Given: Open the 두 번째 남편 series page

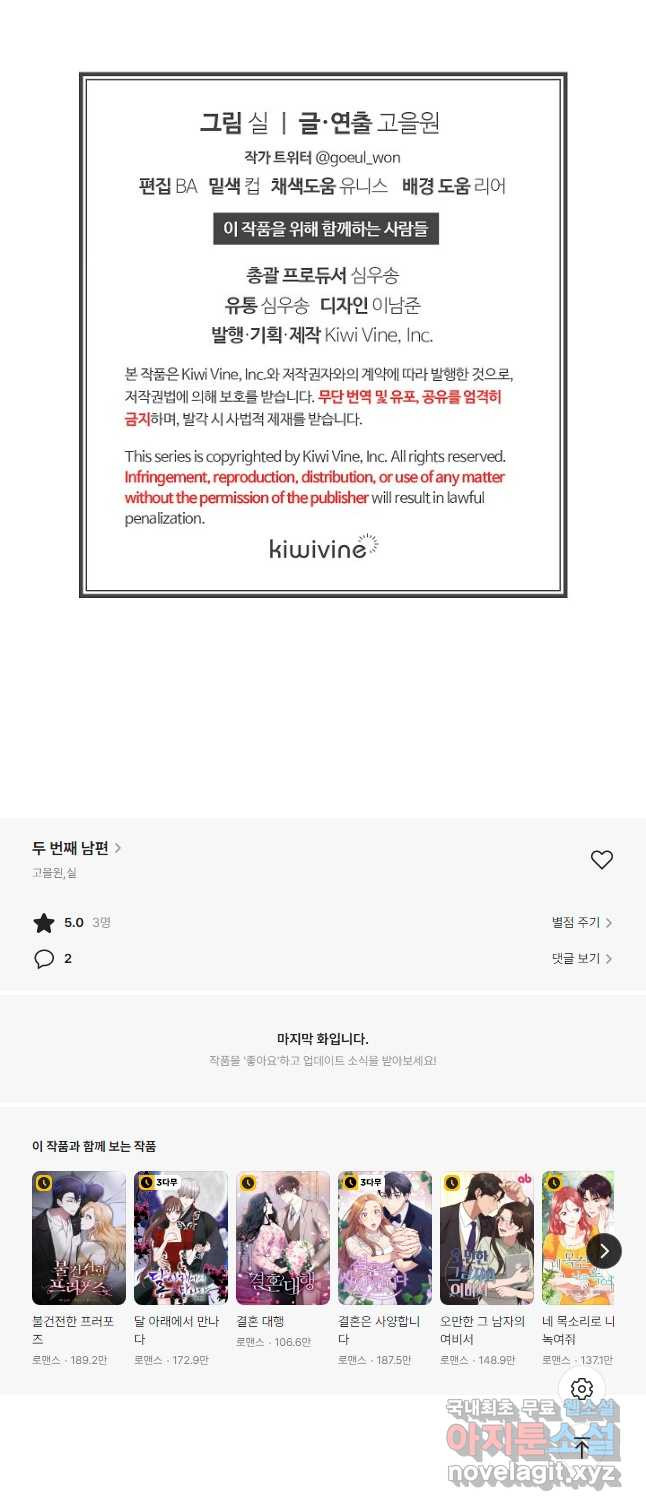Looking at the screenshot, I should [x=76, y=849].
